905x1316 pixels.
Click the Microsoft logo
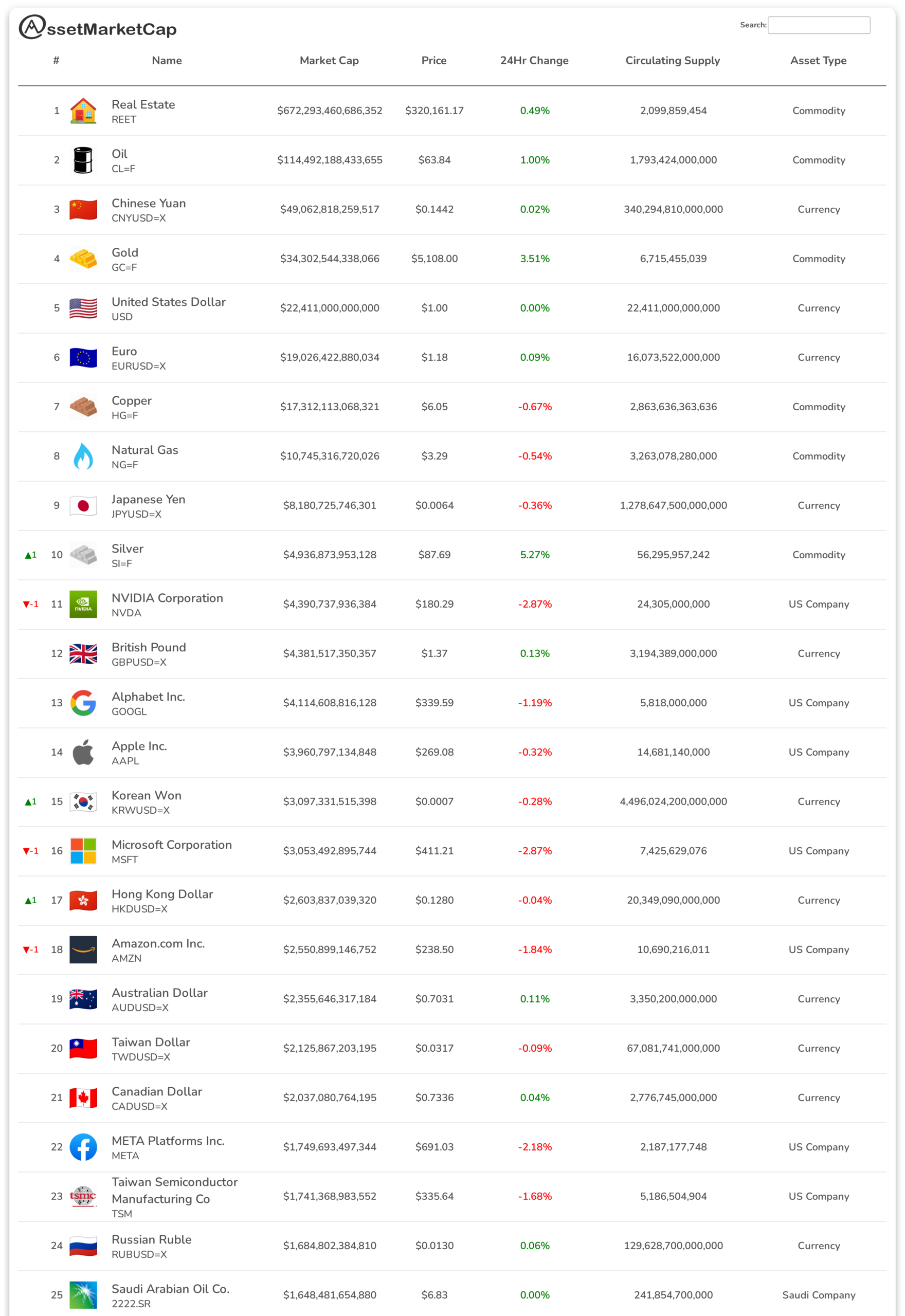83,851
